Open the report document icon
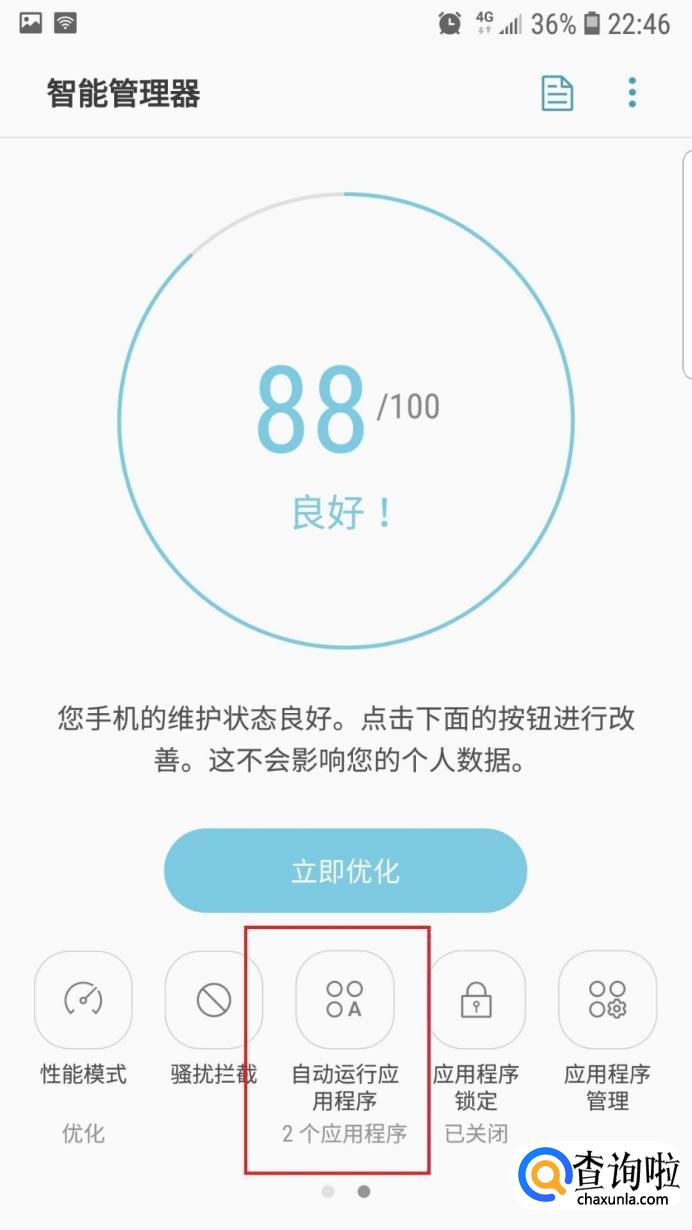The image size is (692, 1230). click(557, 93)
